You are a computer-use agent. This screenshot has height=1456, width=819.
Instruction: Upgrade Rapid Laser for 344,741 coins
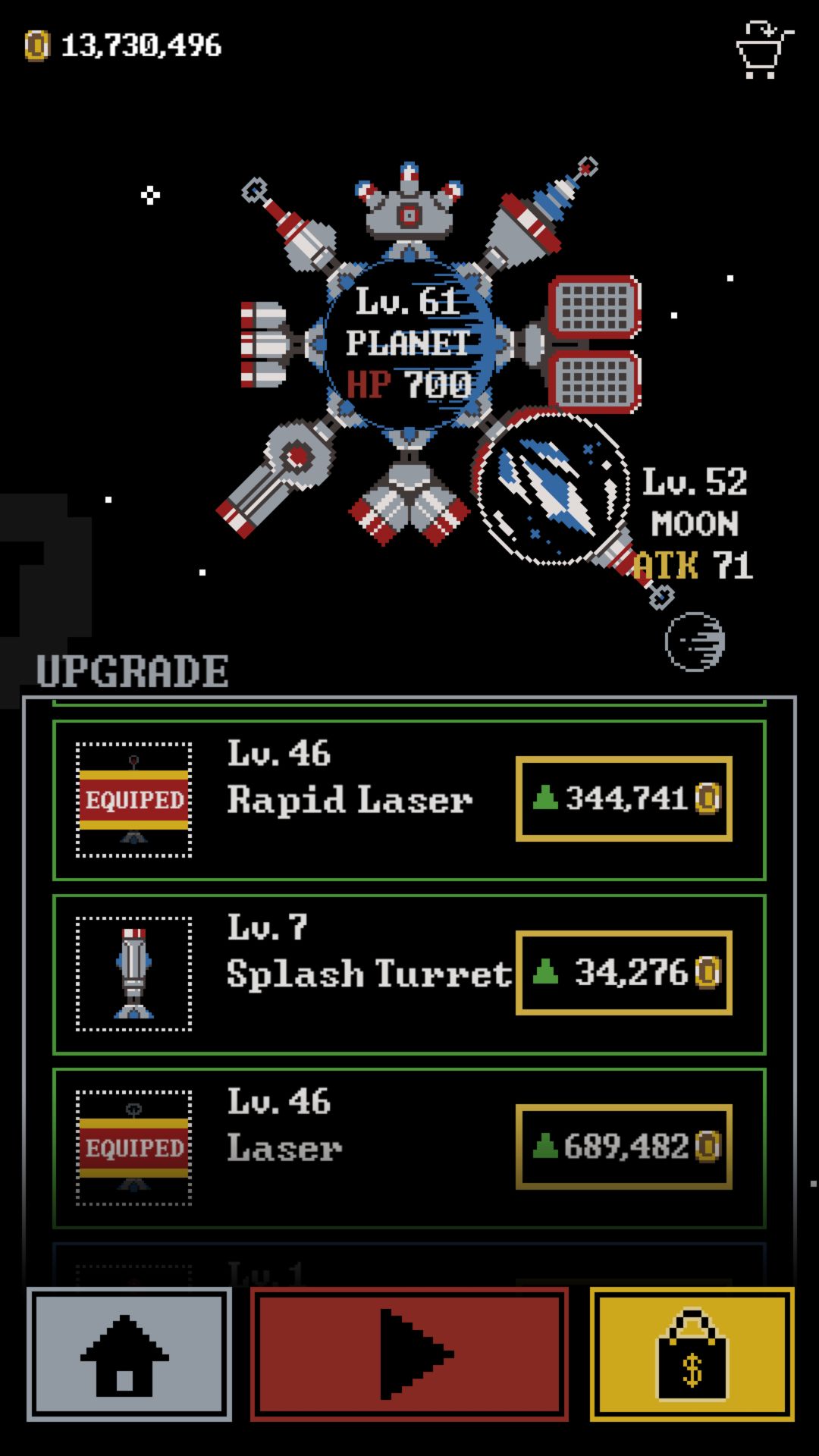623,799
